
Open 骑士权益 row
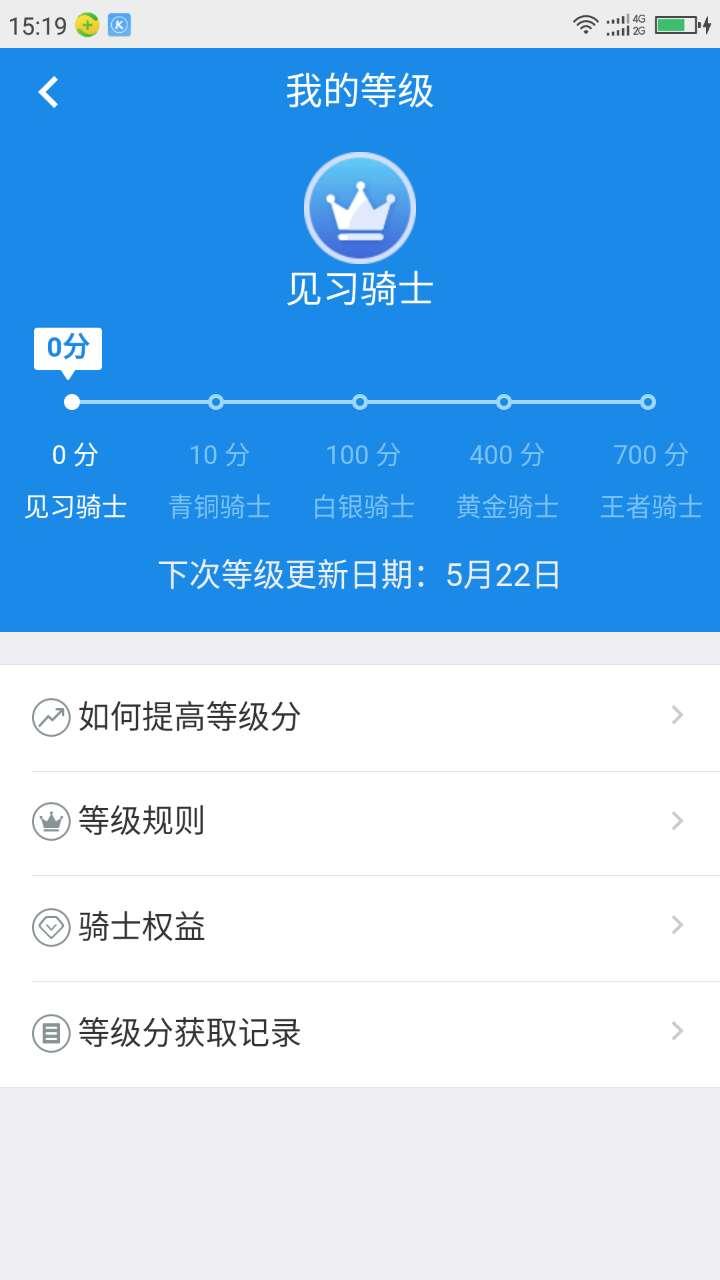coord(360,928)
